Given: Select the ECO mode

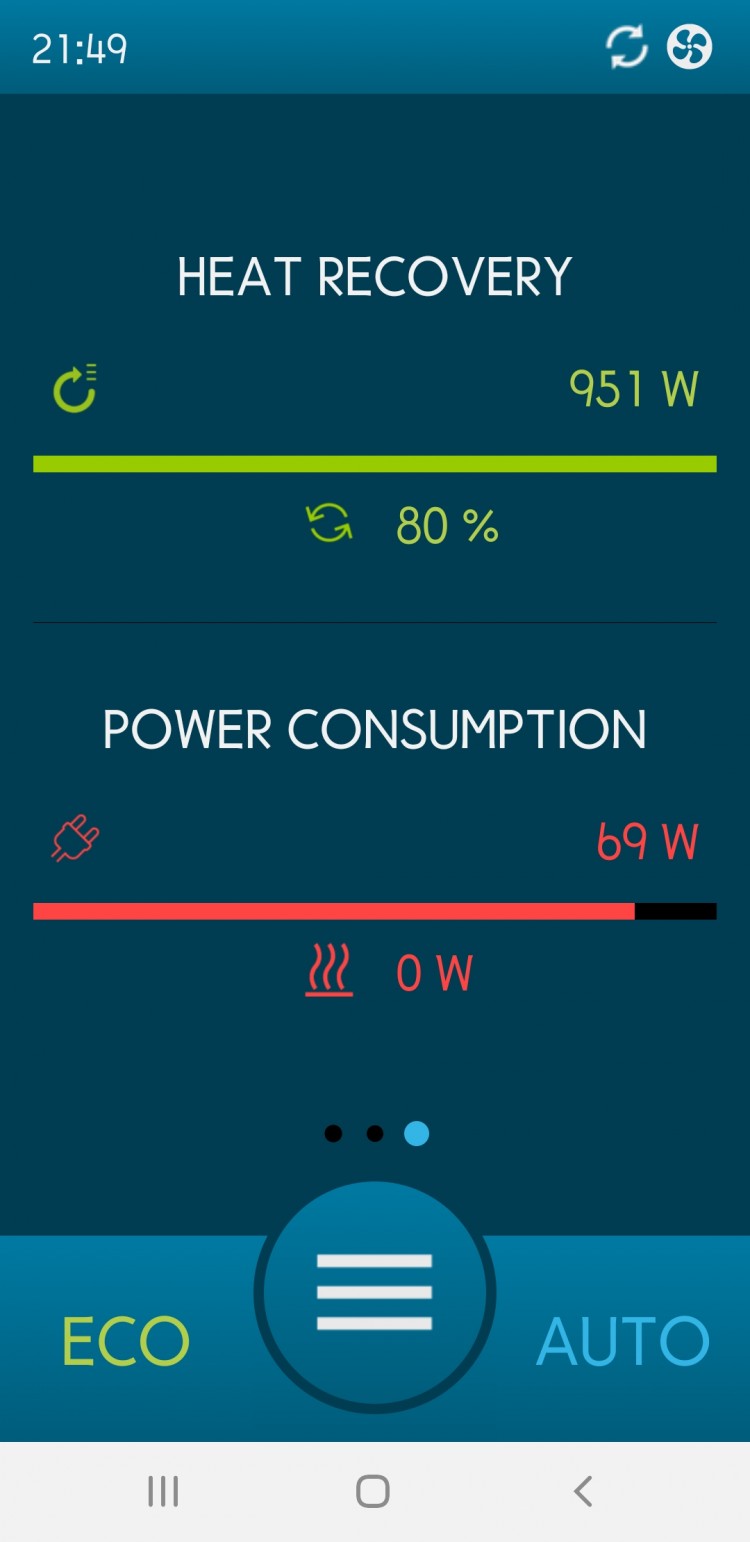Looking at the screenshot, I should click(126, 1341).
